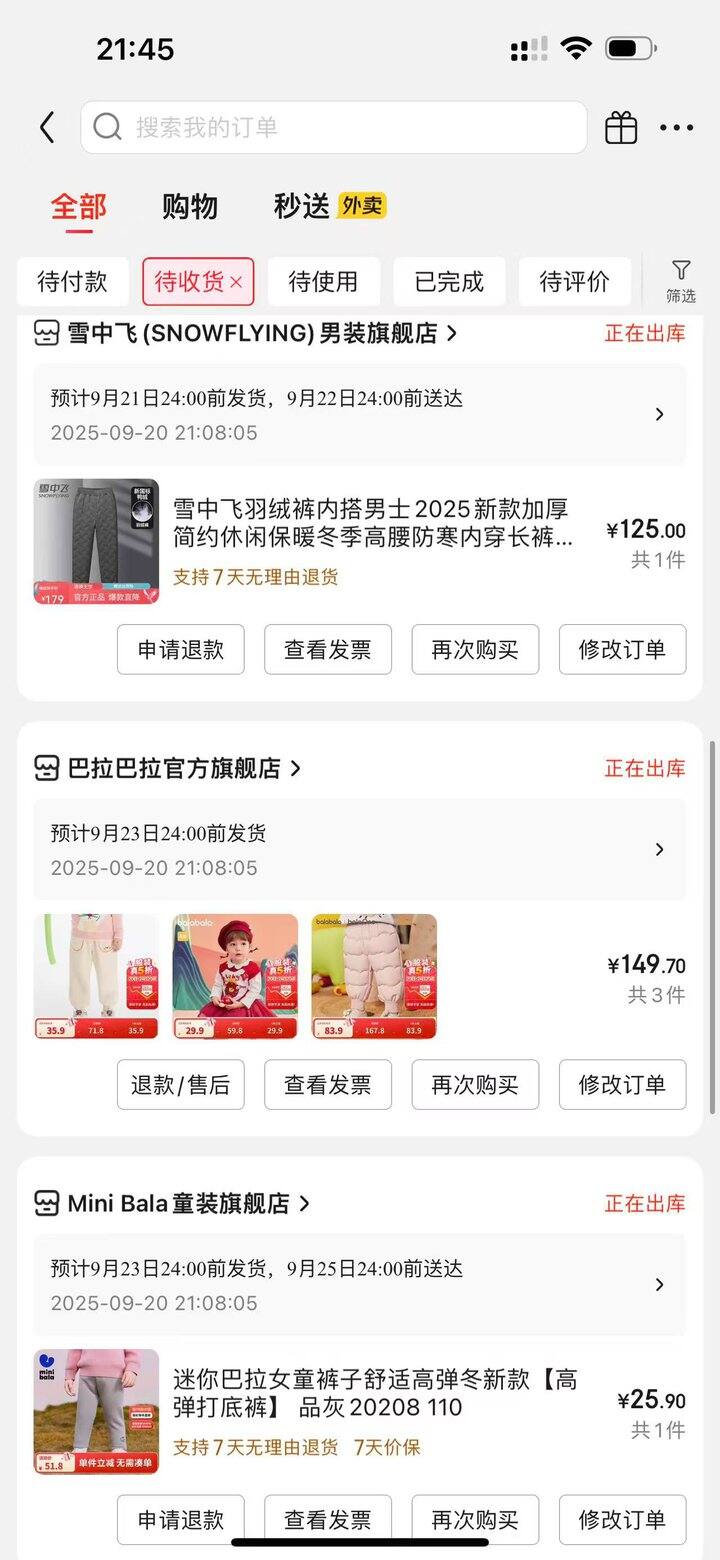Select the 待付款 filter chip

click(72, 281)
